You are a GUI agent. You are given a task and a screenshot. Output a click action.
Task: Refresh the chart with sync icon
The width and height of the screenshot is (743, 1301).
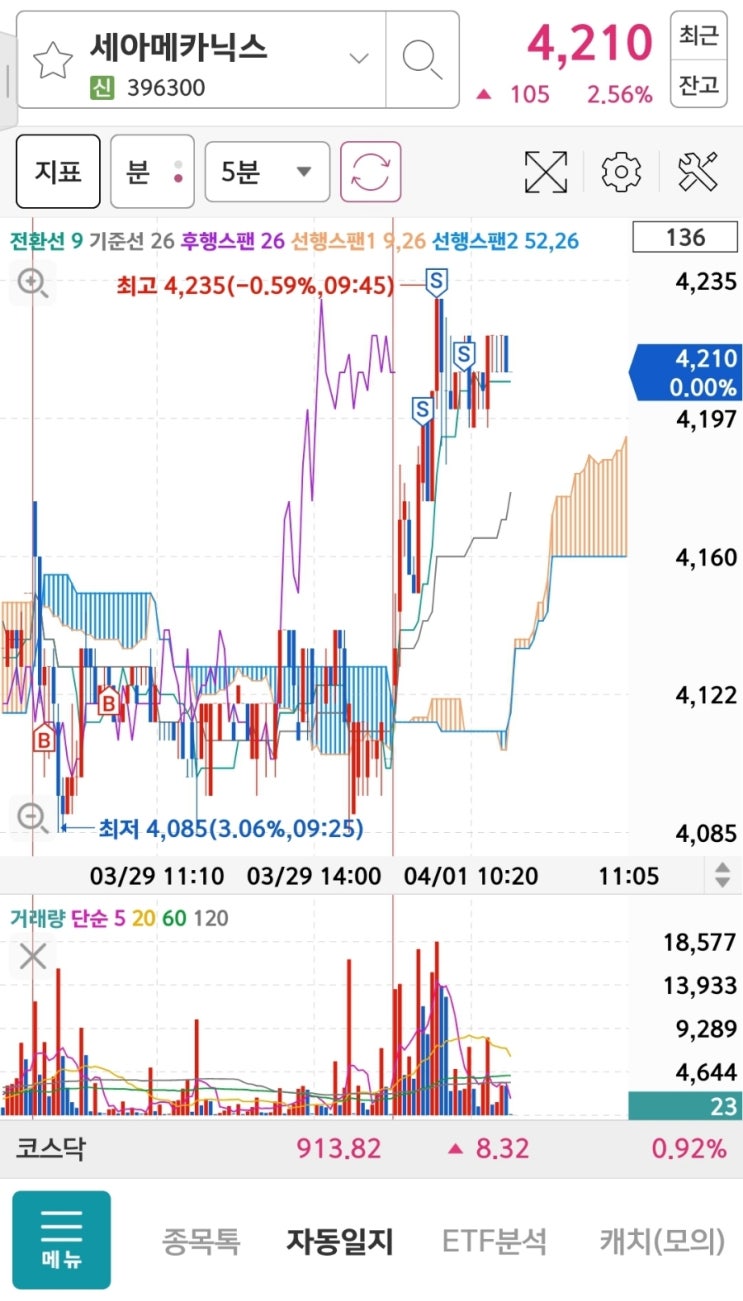tap(370, 172)
